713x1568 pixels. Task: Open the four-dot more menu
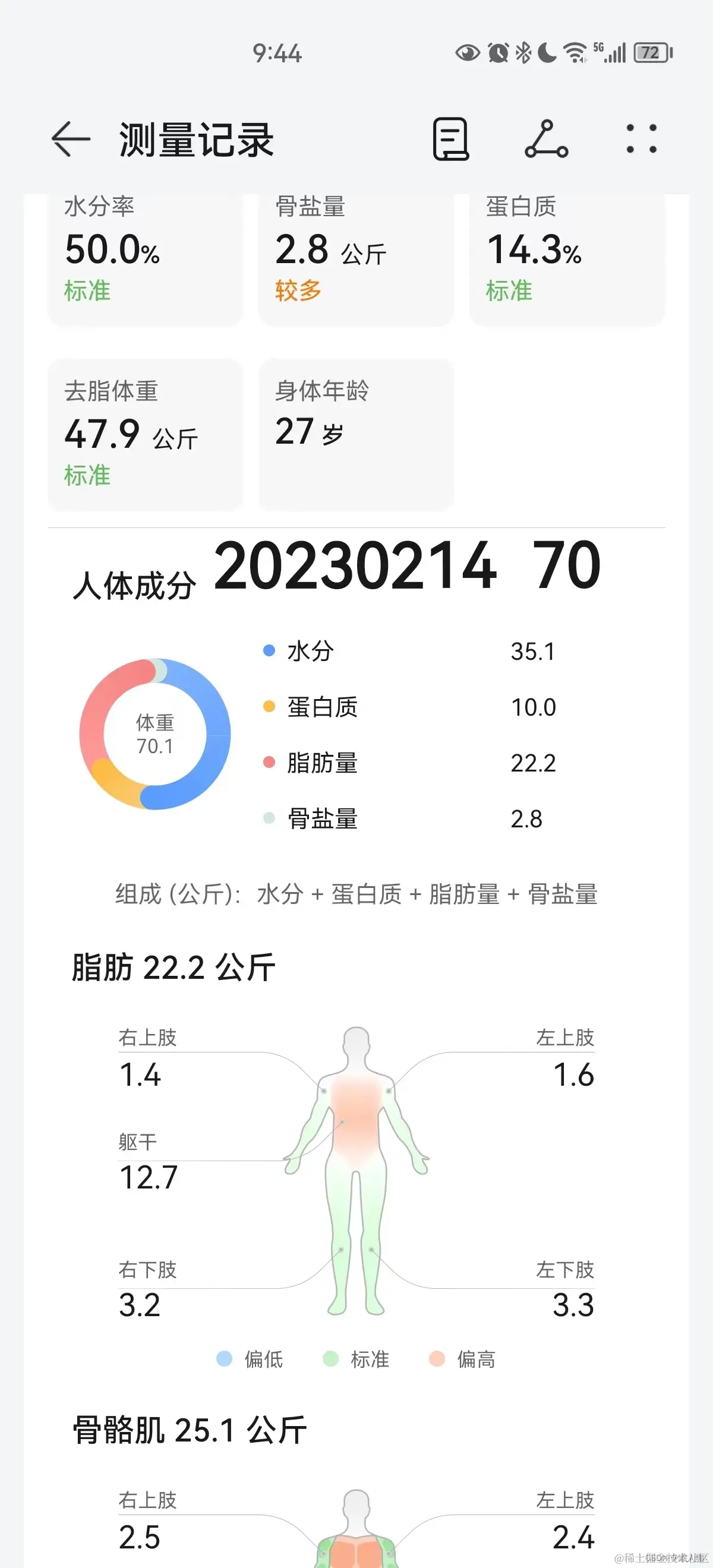pos(642,139)
